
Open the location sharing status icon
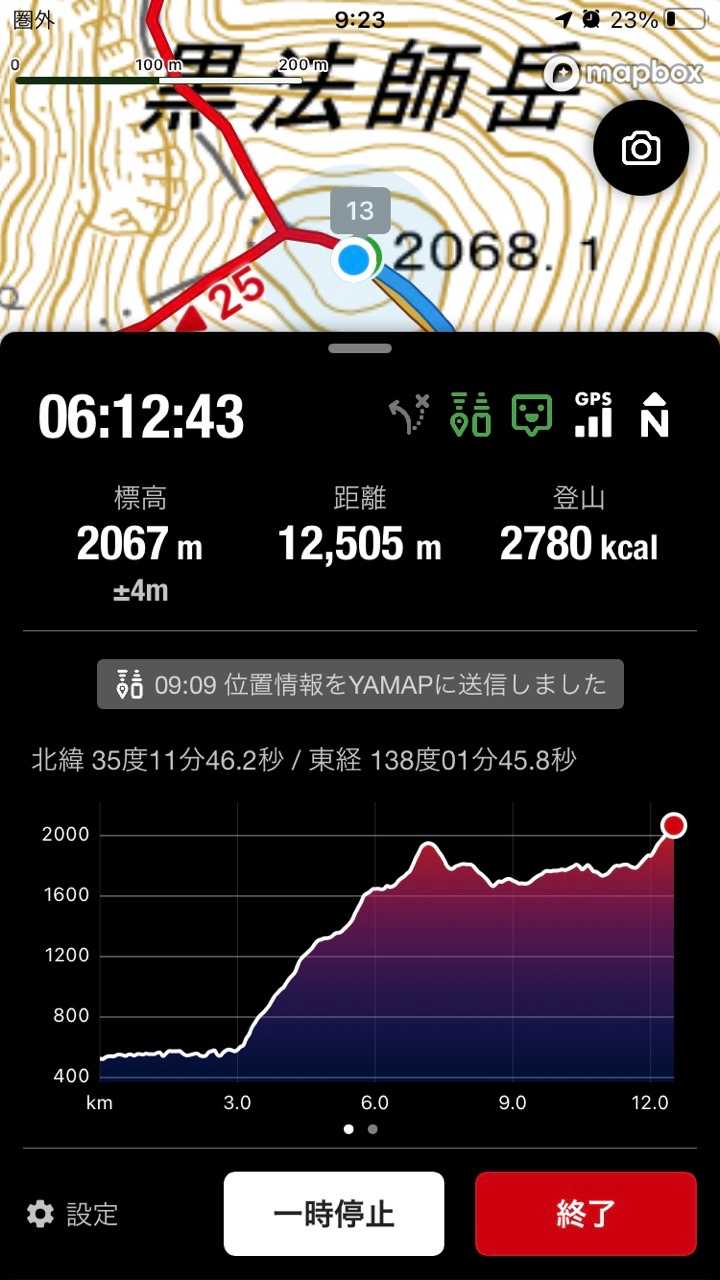click(x=470, y=414)
